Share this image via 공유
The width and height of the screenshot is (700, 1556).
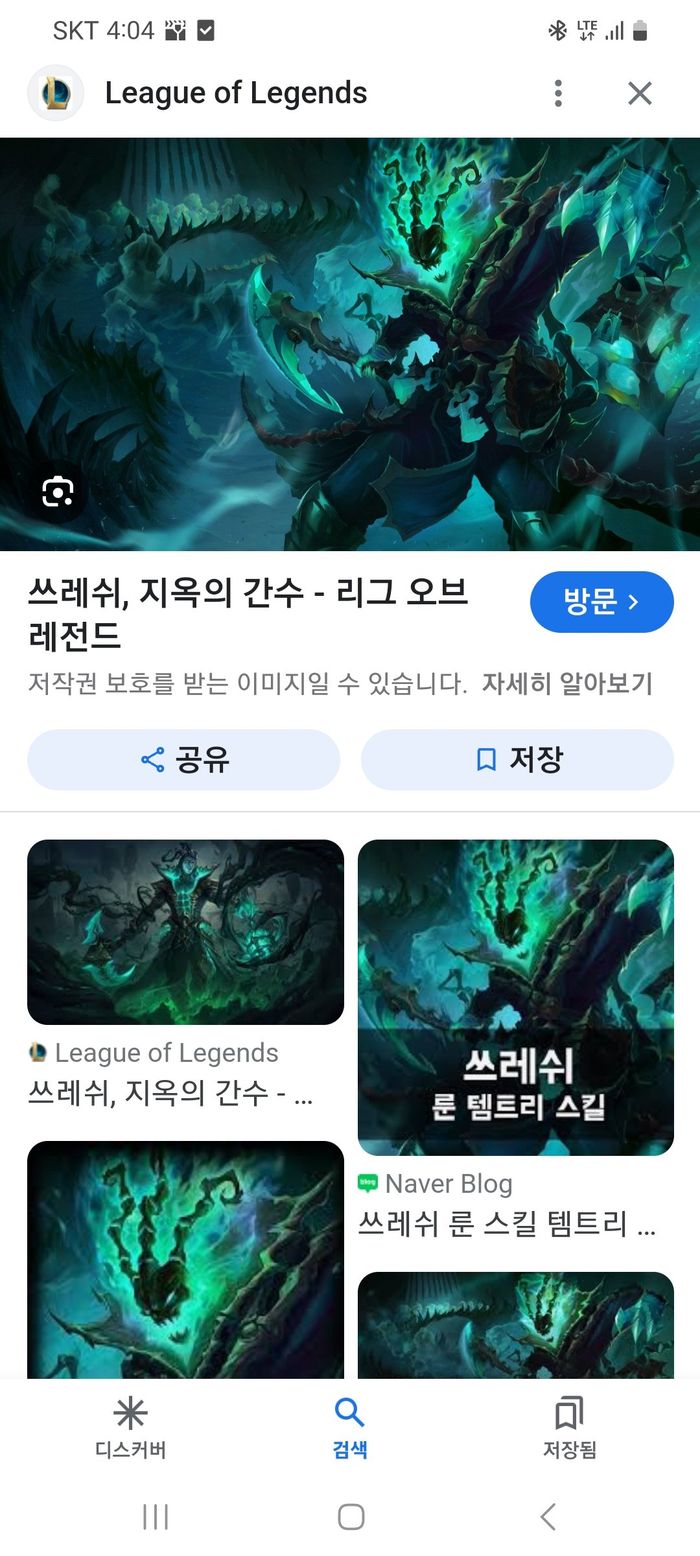pos(184,760)
